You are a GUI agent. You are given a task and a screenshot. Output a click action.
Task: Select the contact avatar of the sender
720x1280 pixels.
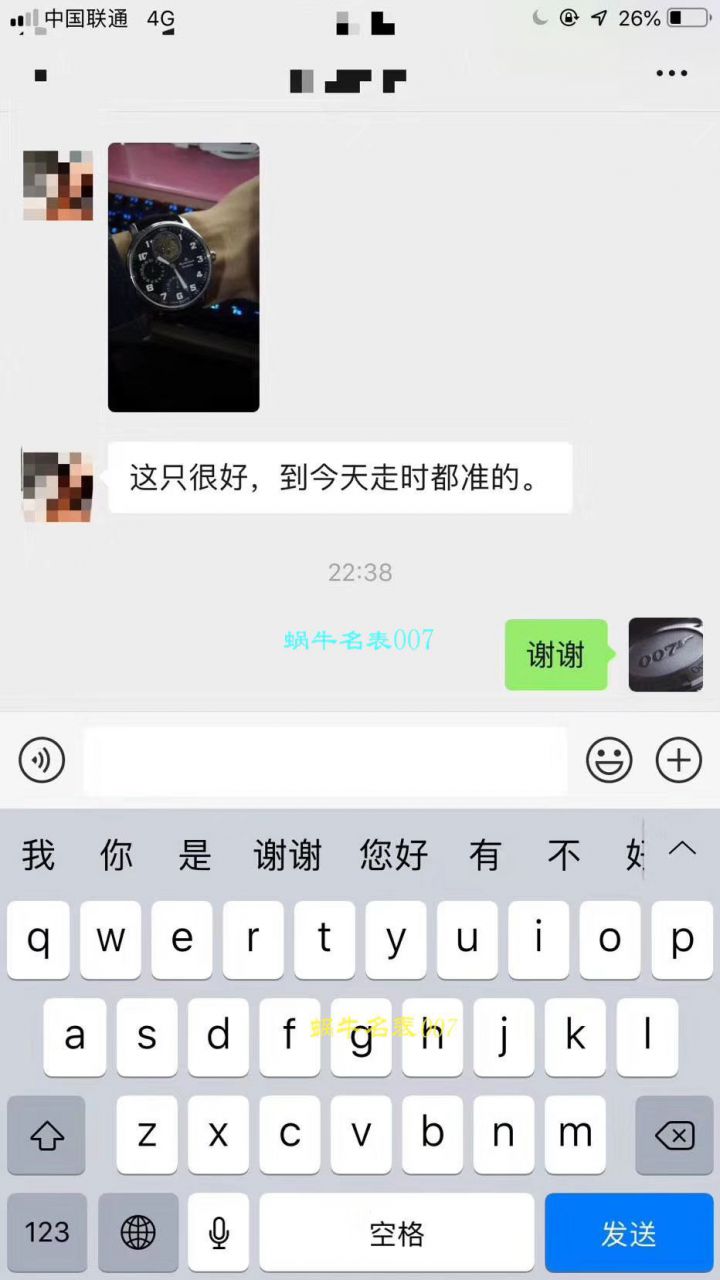tap(57, 185)
